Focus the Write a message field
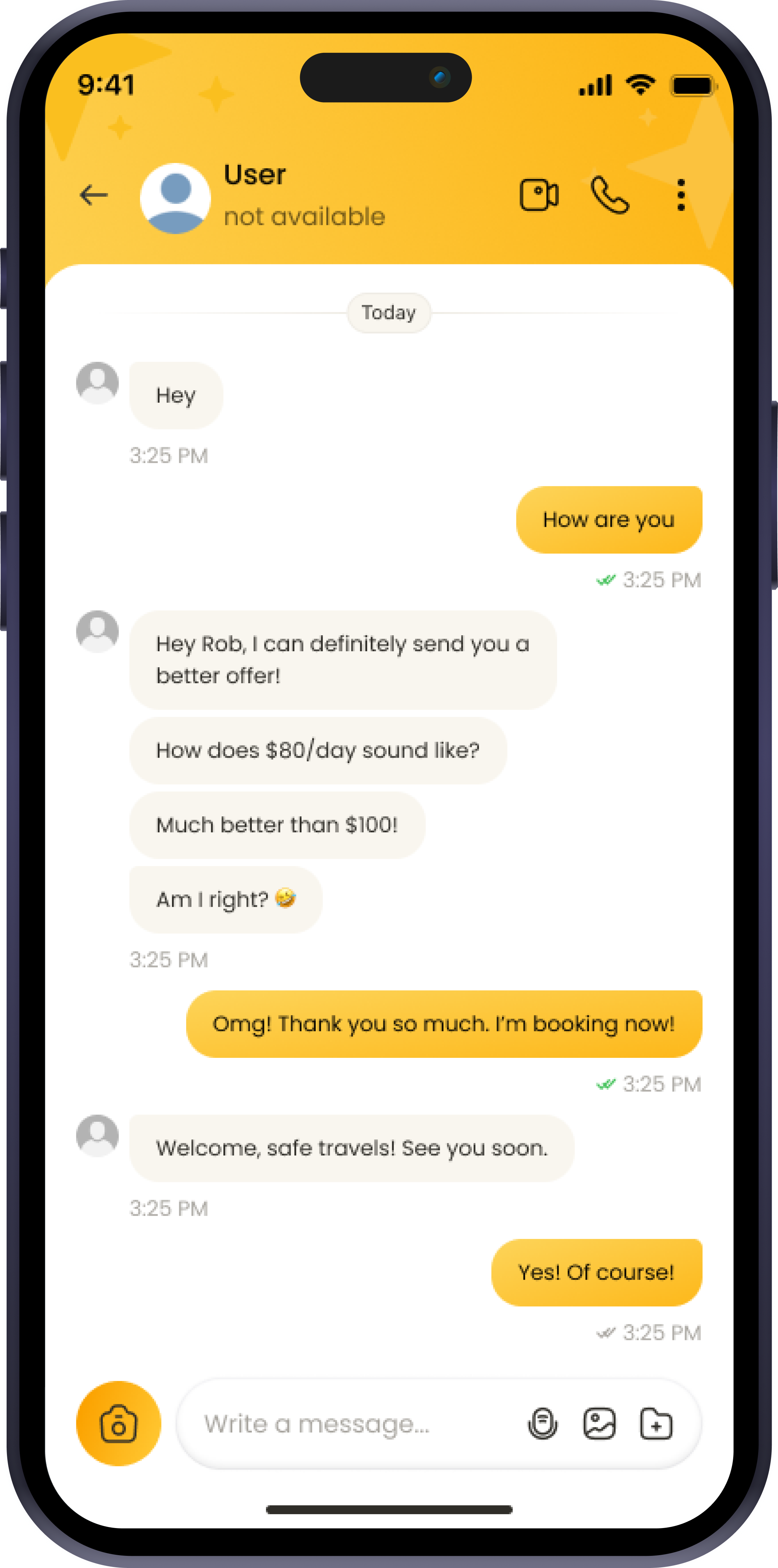 click(x=353, y=1423)
